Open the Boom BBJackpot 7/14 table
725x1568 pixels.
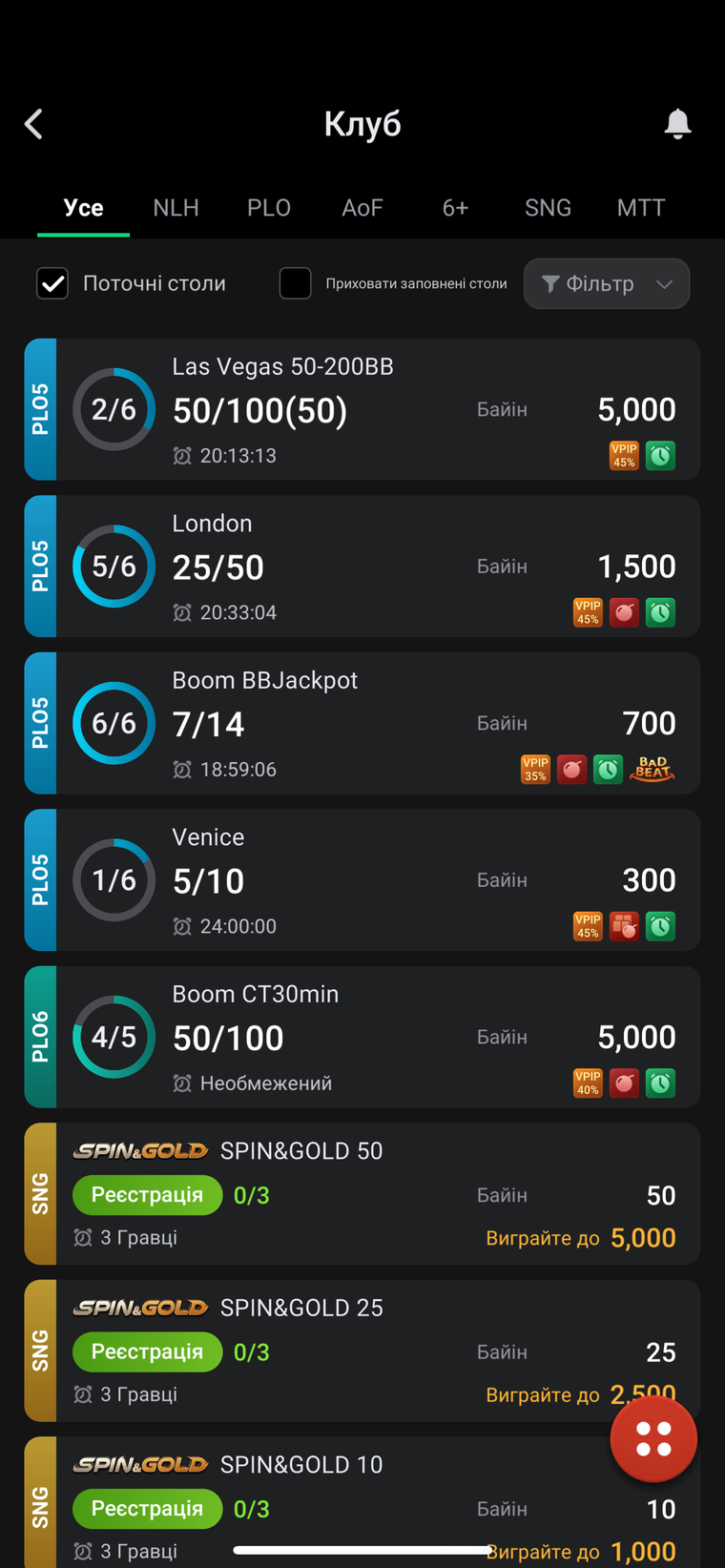coord(362,723)
